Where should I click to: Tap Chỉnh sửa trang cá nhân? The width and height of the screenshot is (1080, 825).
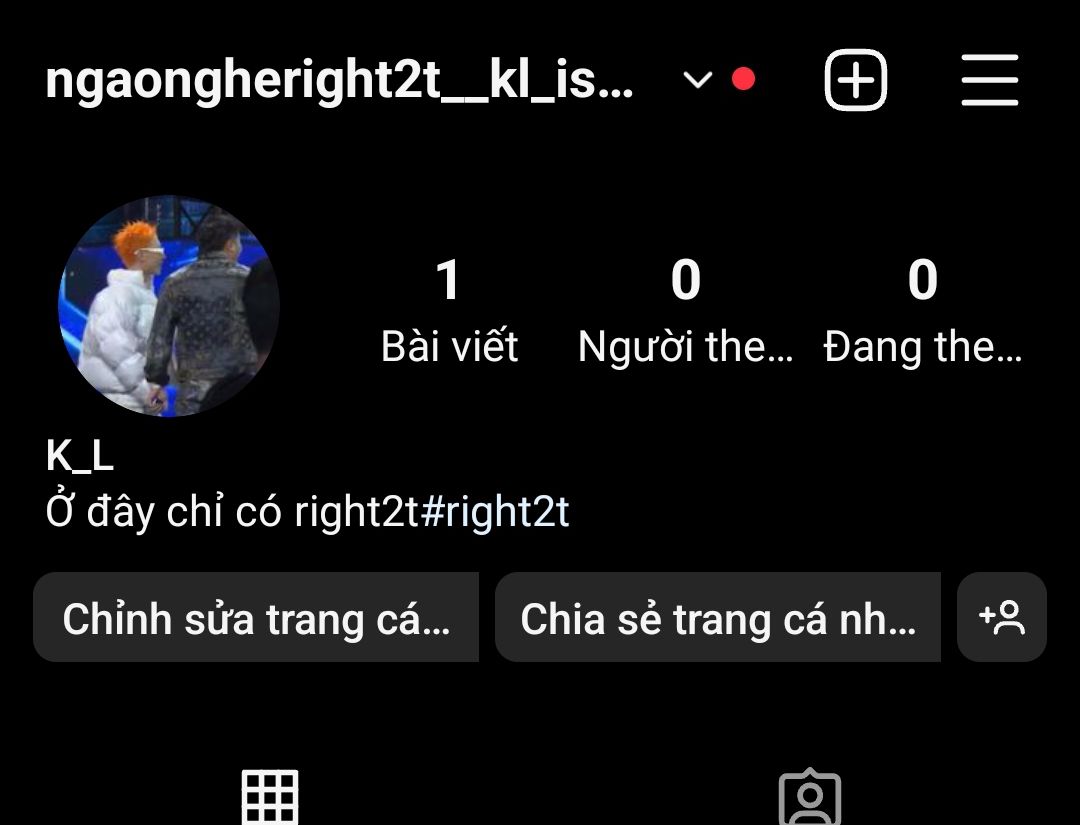[256, 618]
